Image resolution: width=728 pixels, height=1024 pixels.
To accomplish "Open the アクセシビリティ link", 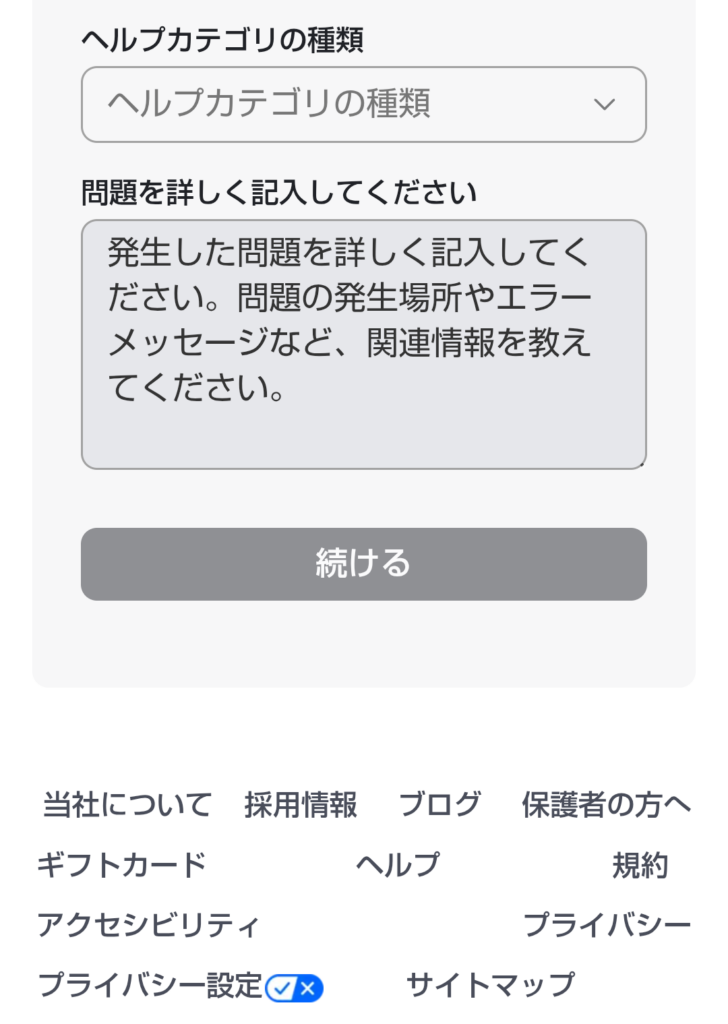I will coord(148,925).
